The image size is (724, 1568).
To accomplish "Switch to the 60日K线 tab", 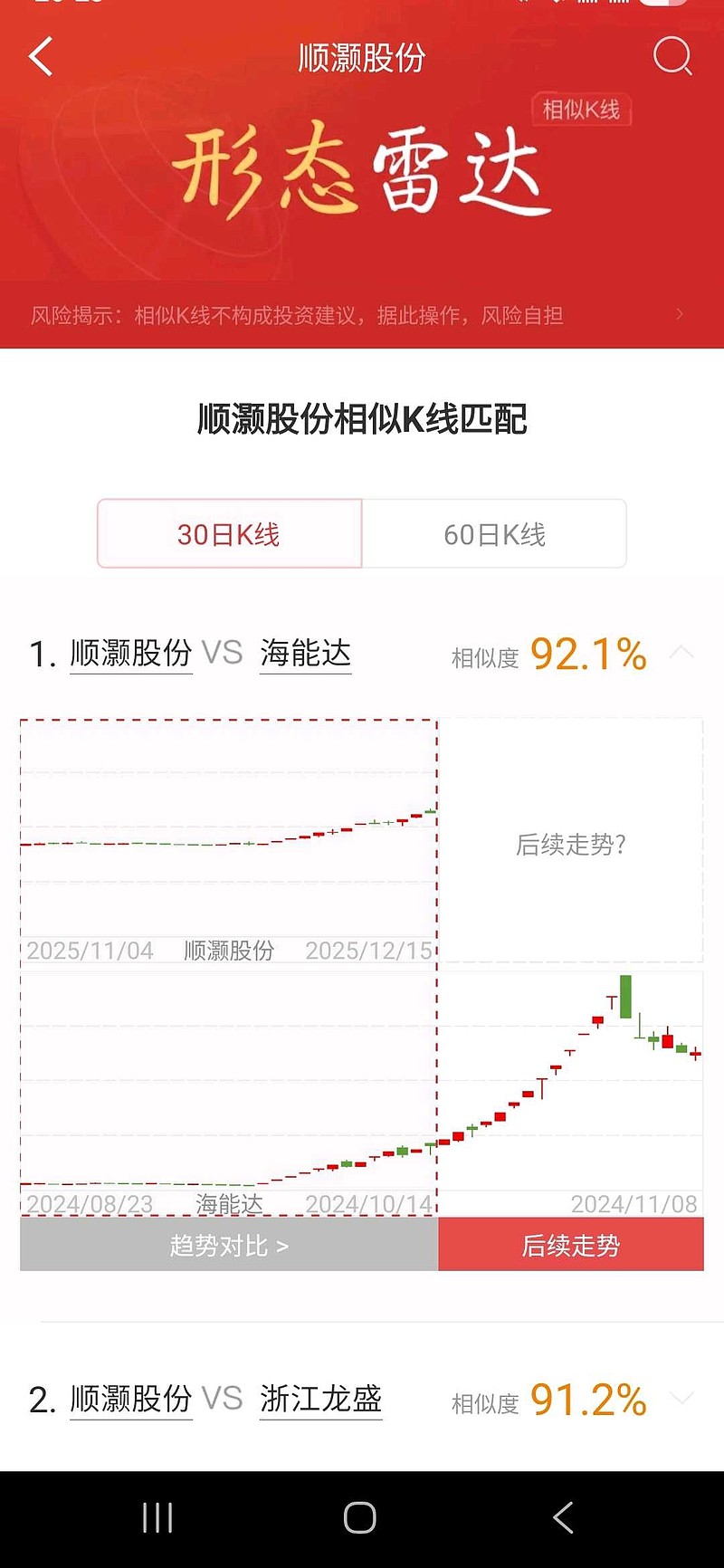I will pos(494,534).
